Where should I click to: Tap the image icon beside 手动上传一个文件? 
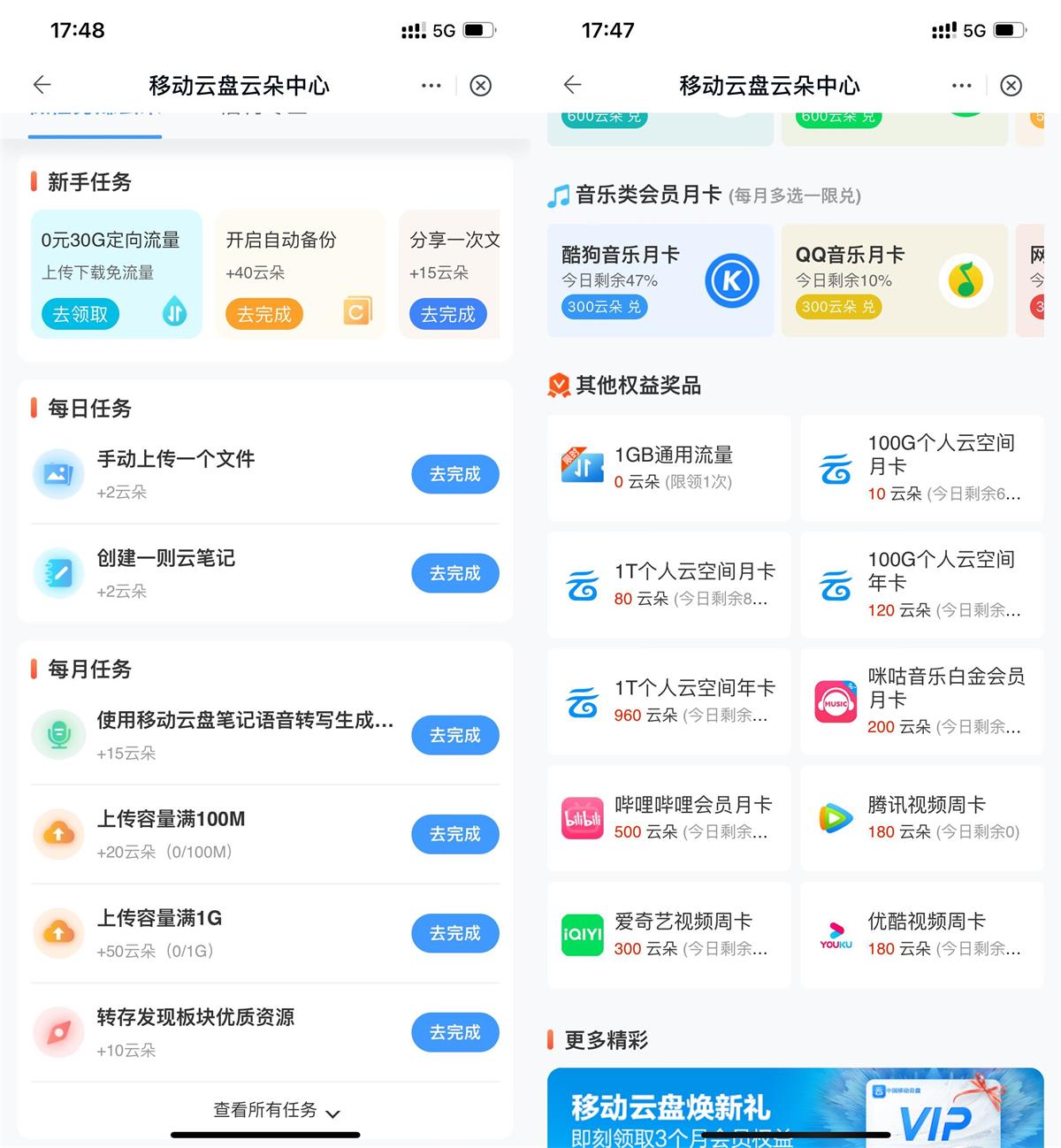pyautogui.click(x=58, y=474)
